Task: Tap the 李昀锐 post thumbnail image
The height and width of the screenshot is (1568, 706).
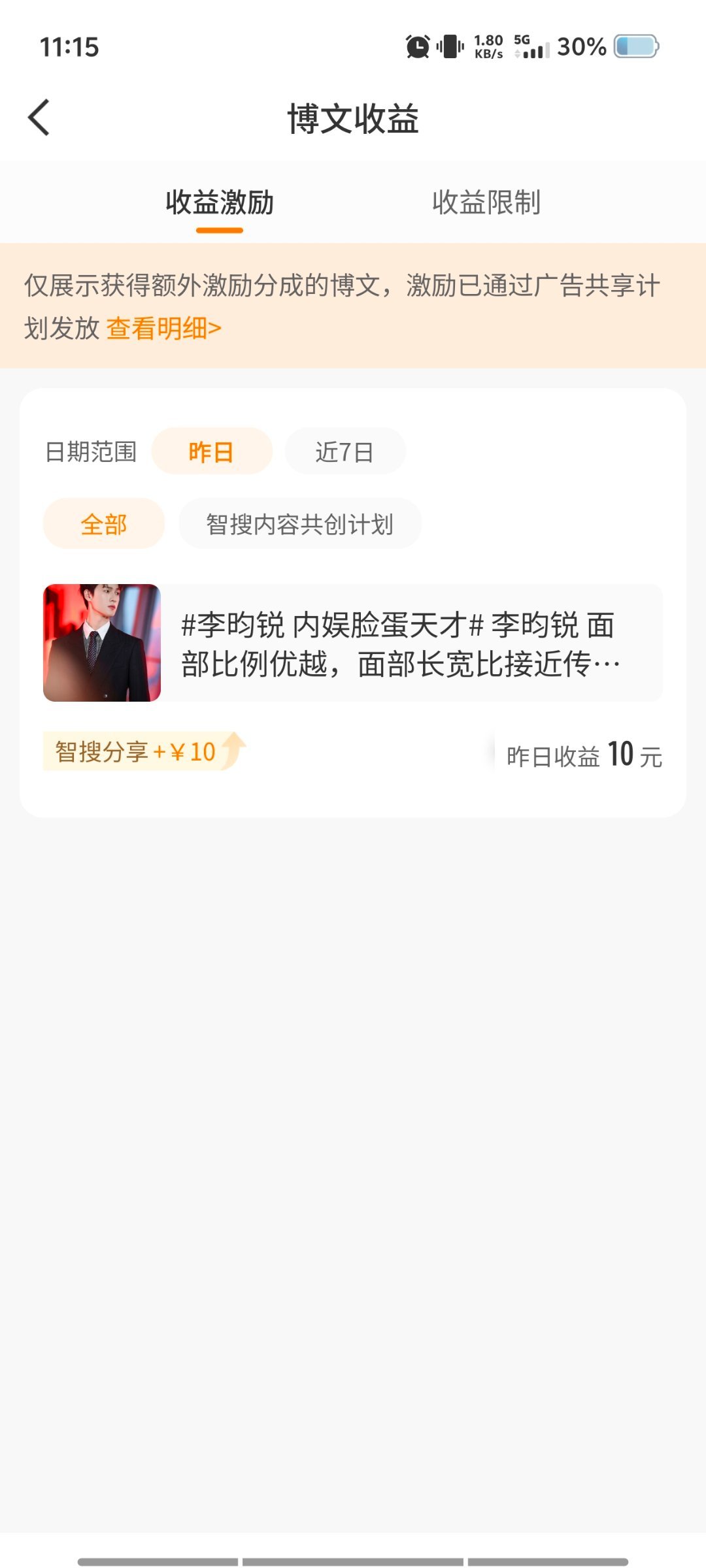Action: pyautogui.click(x=103, y=644)
